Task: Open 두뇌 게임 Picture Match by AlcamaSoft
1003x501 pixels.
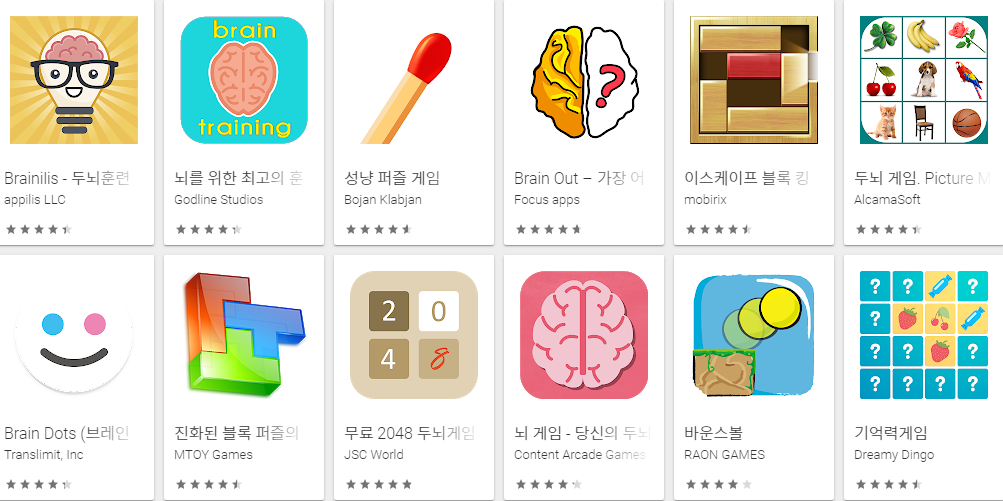Action: click(923, 81)
